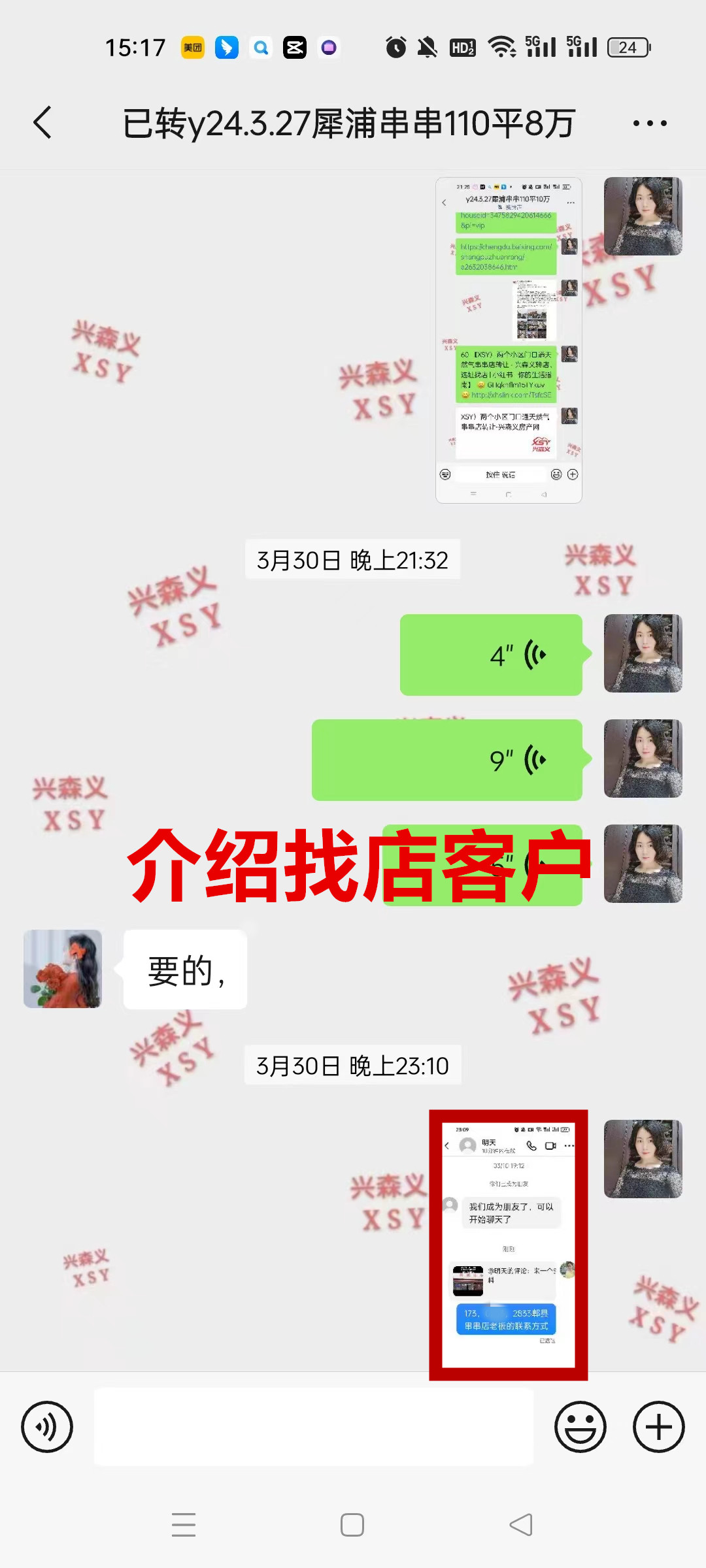706x1568 pixels.
Task: Open the emoji picker
Action: point(580,1427)
